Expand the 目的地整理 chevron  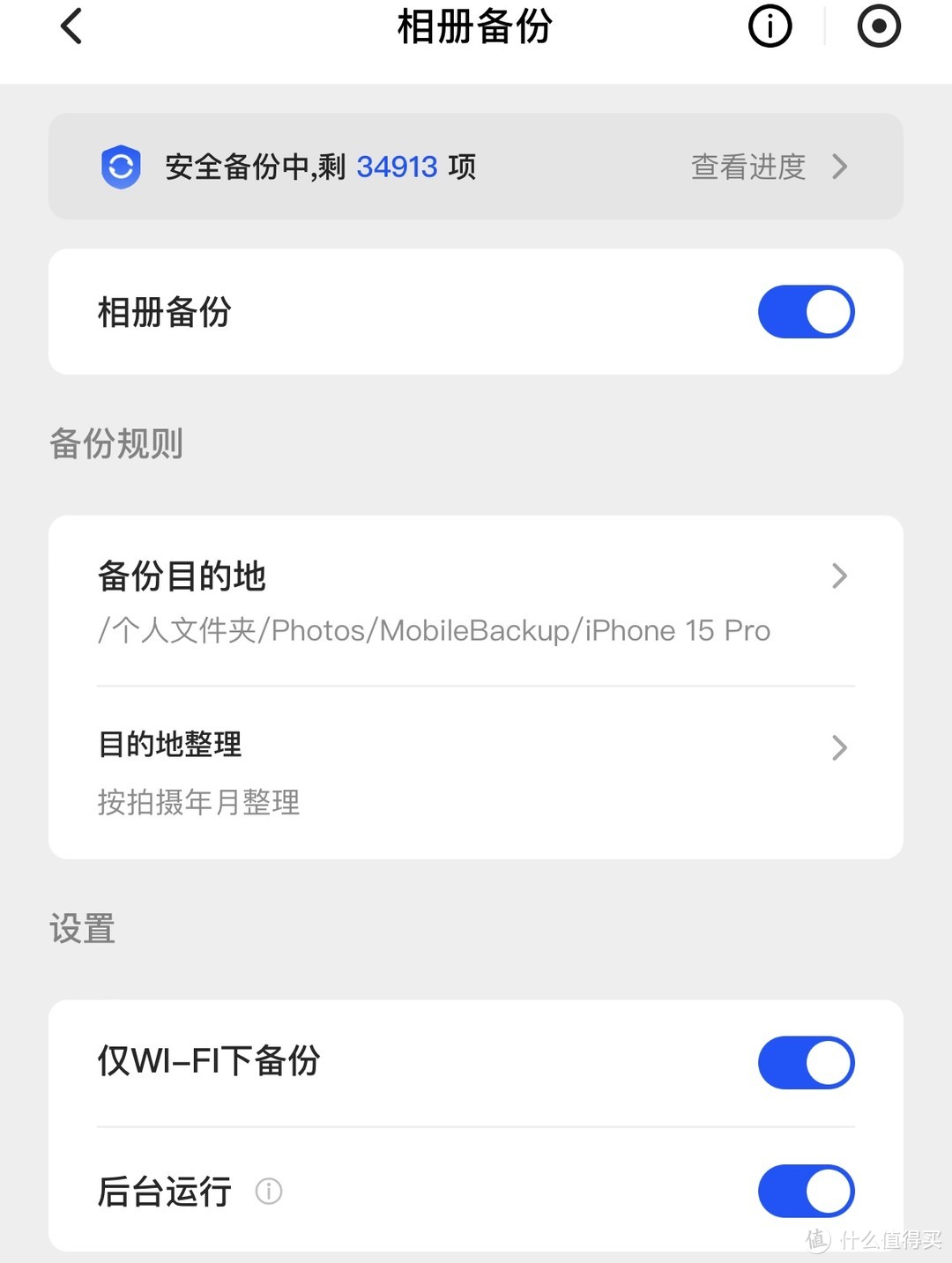click(x=840, y=747)
